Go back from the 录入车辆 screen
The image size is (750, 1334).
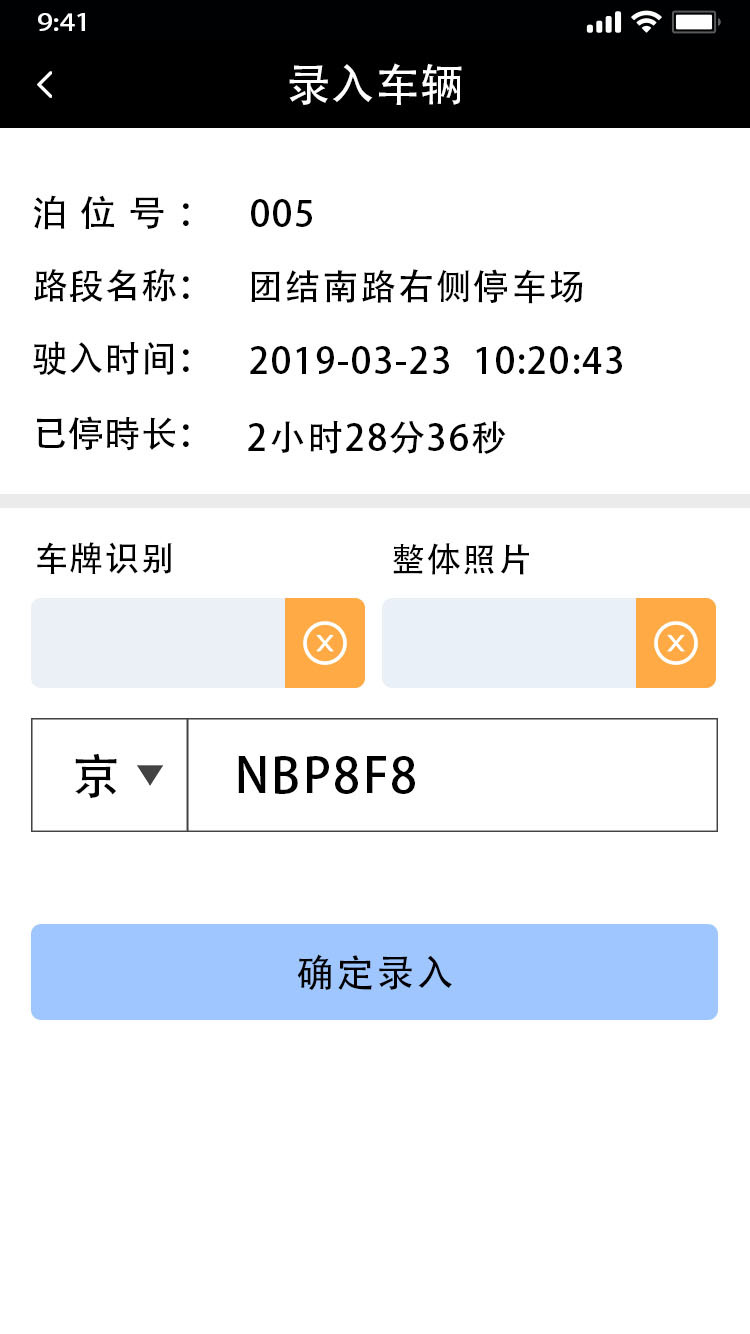(x=45, y=85)
